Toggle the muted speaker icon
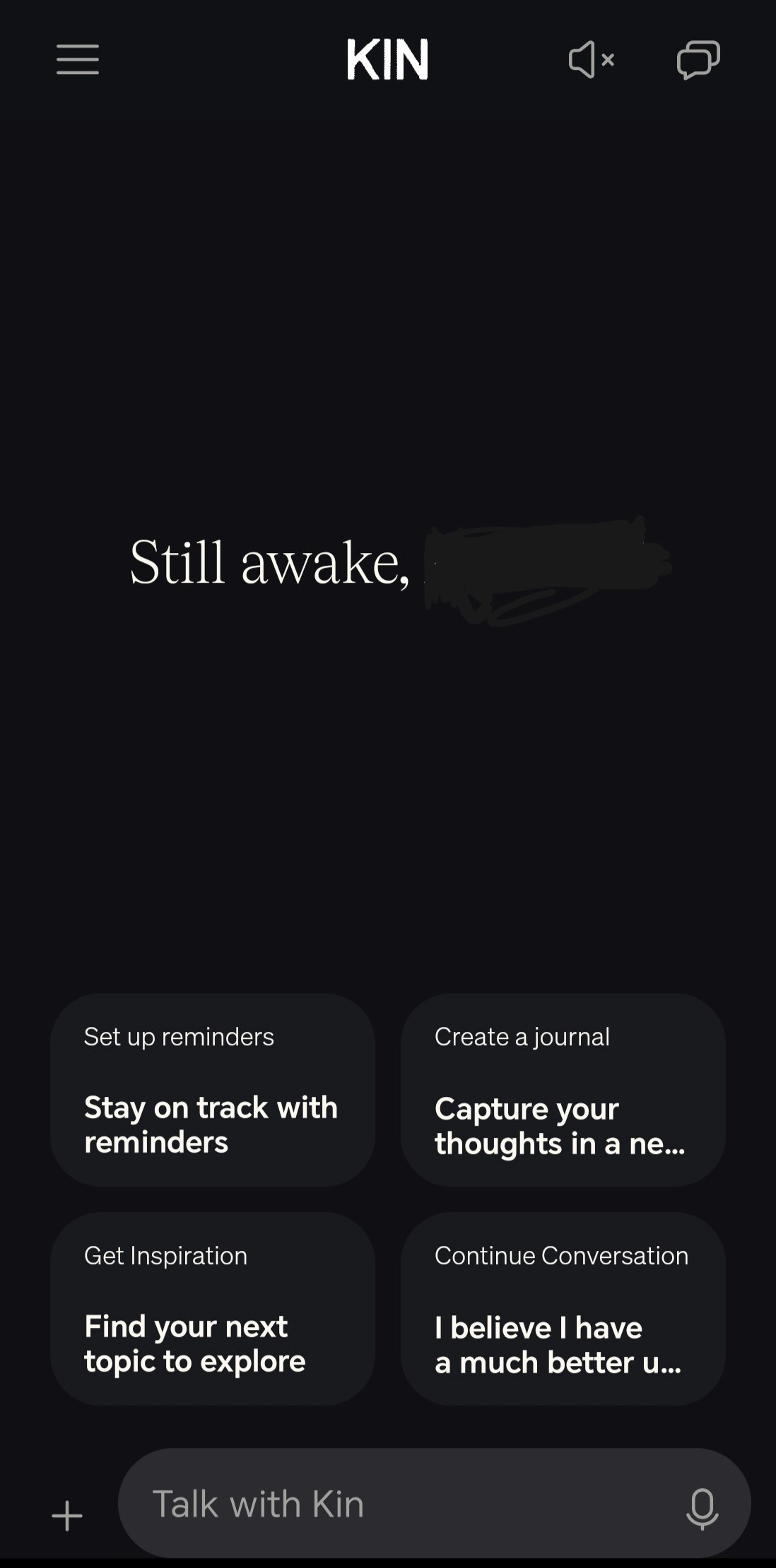 (591, 59)
